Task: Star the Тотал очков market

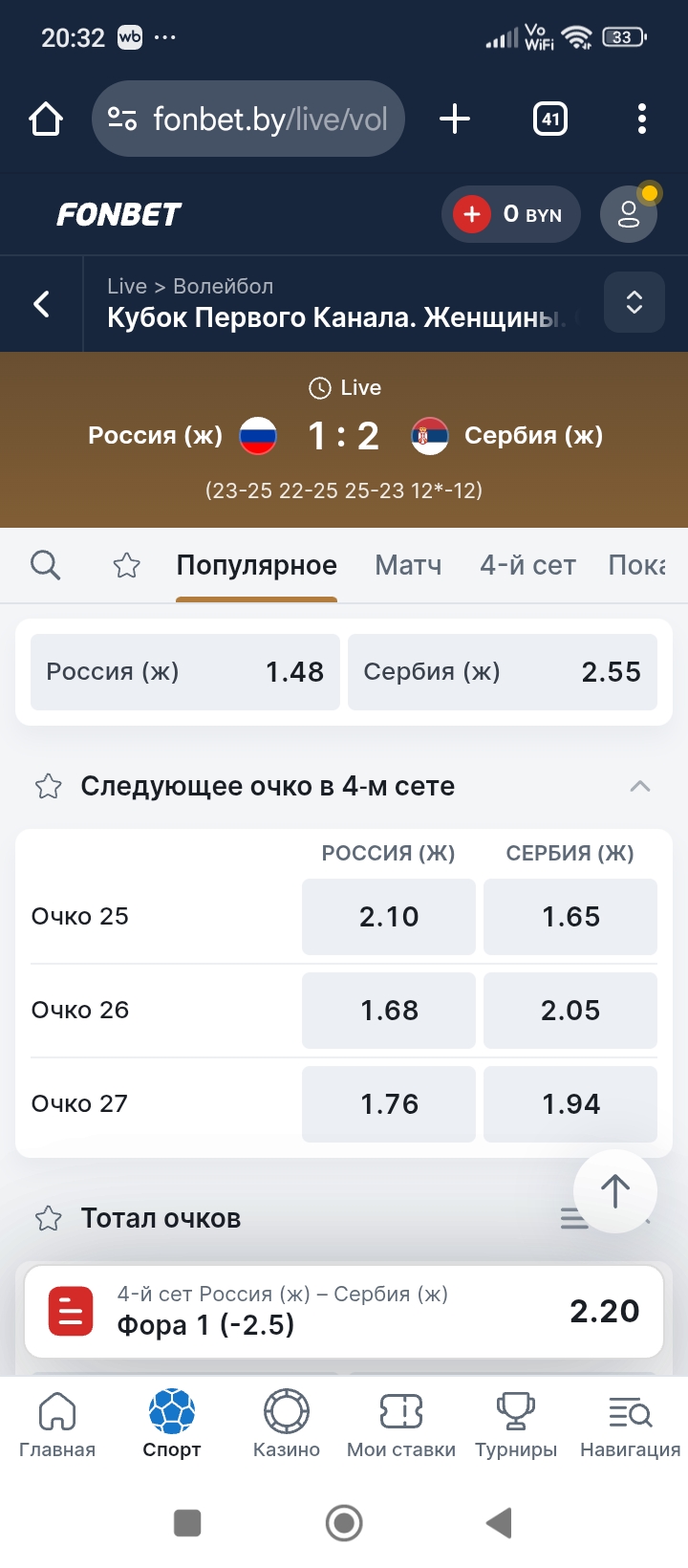Action: (x=47, y=1218)
